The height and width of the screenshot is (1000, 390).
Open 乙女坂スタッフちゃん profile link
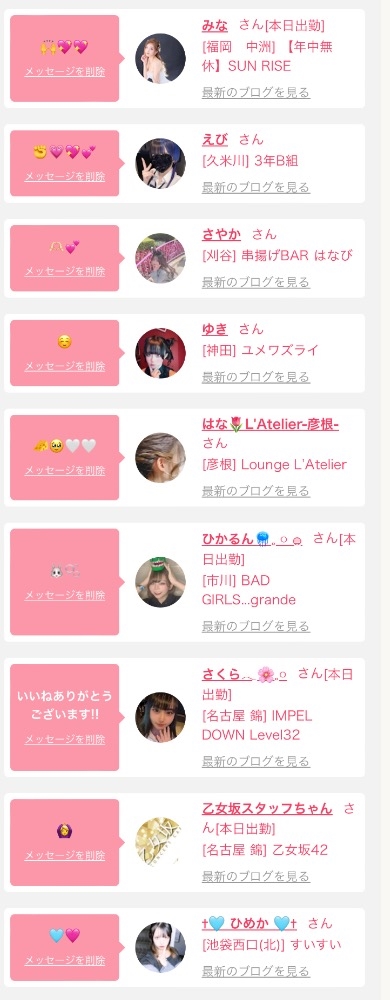[267, 809]
